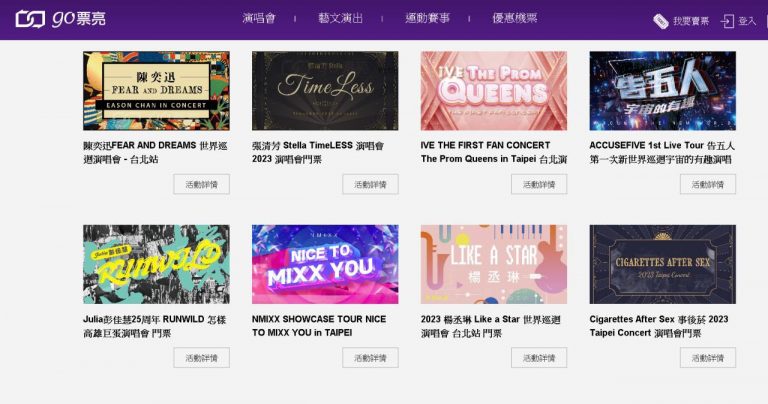Open 我要賣票 to sell tickets
768x404 pixels.
681,20
